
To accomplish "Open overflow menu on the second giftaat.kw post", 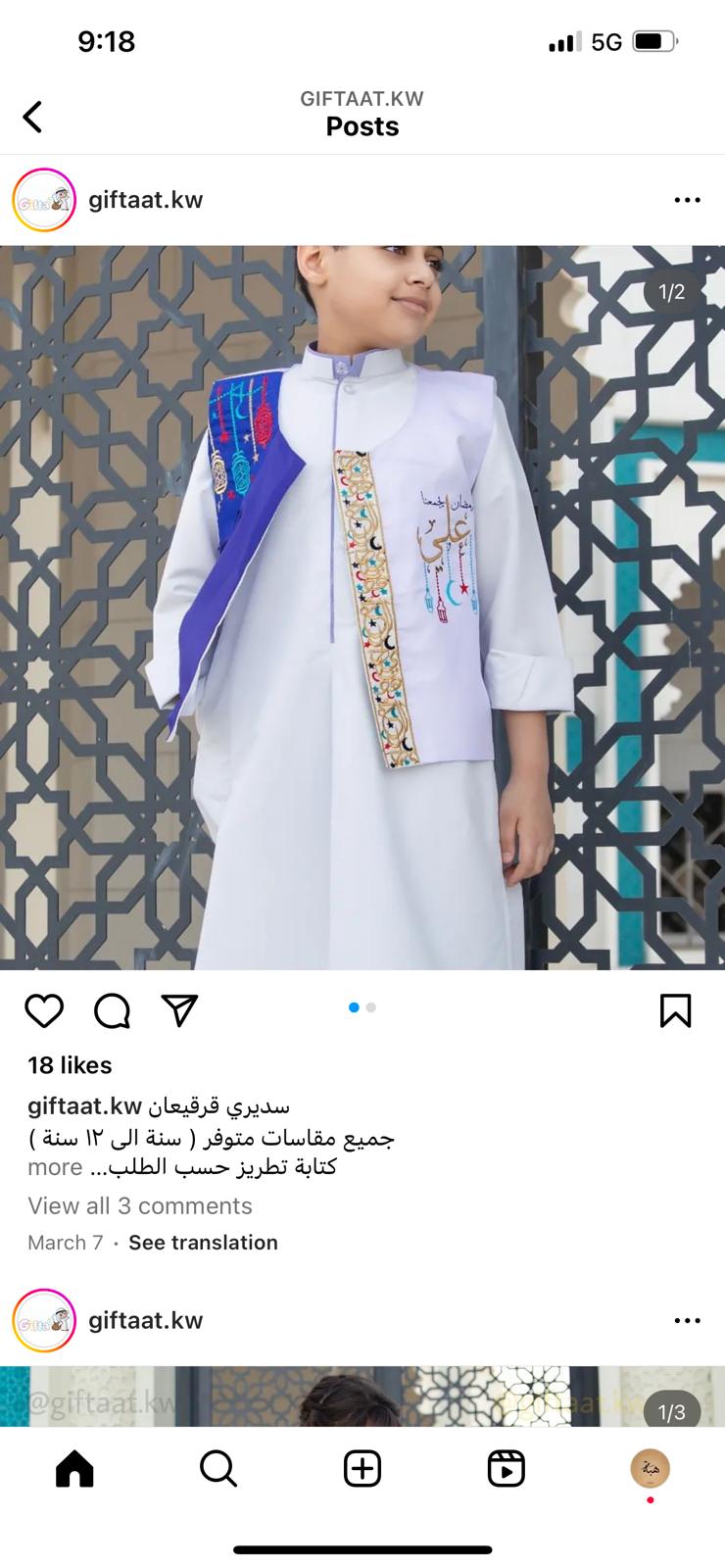I will [x=688, y=1321].
